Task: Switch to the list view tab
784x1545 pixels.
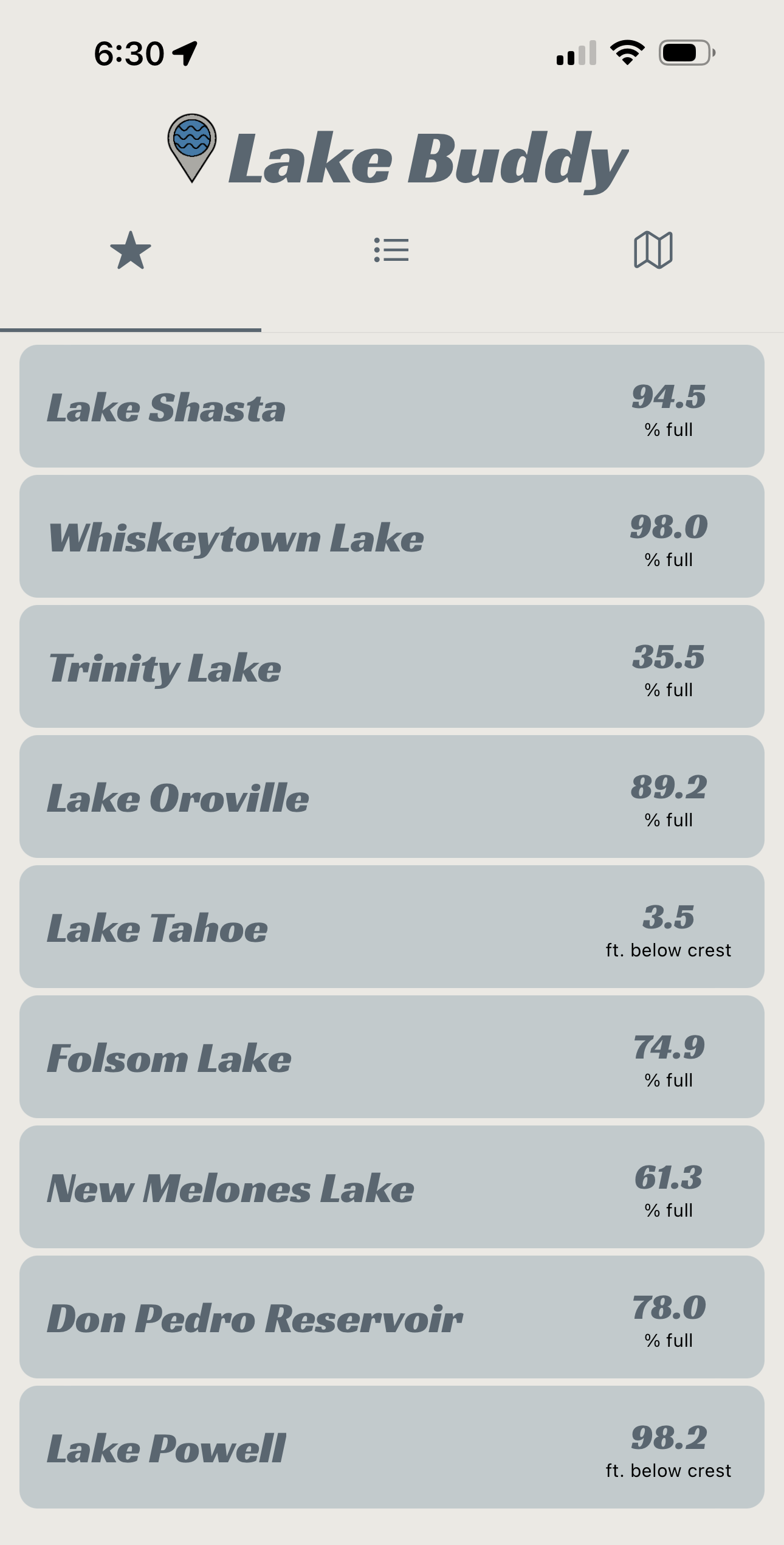Action: 391,250
